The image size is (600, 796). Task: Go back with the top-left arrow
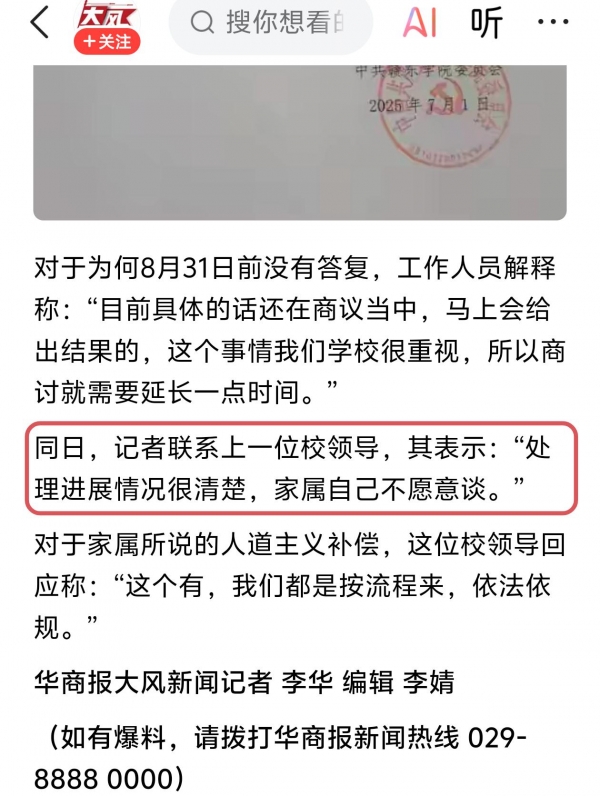[x=38, y=22]
